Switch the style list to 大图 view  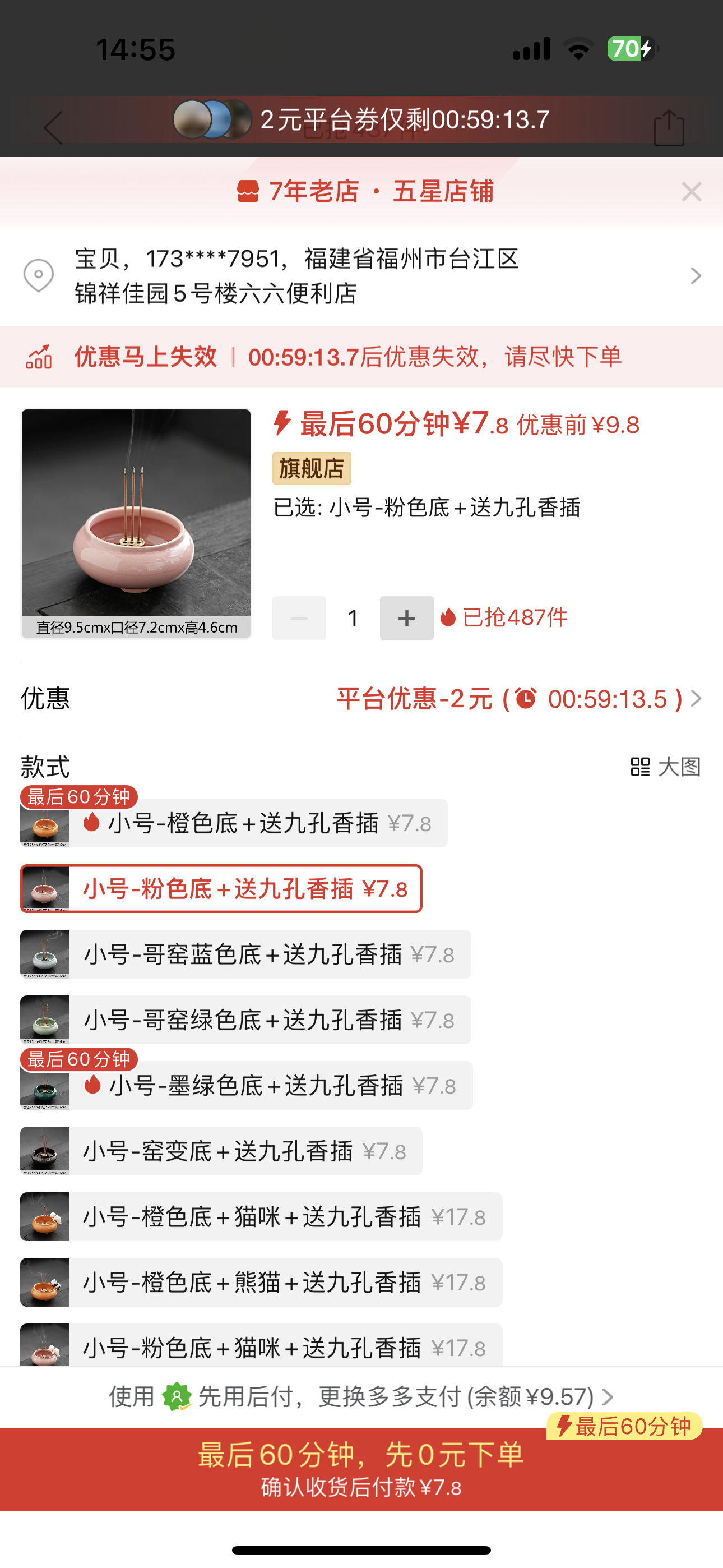pos(666,767)
